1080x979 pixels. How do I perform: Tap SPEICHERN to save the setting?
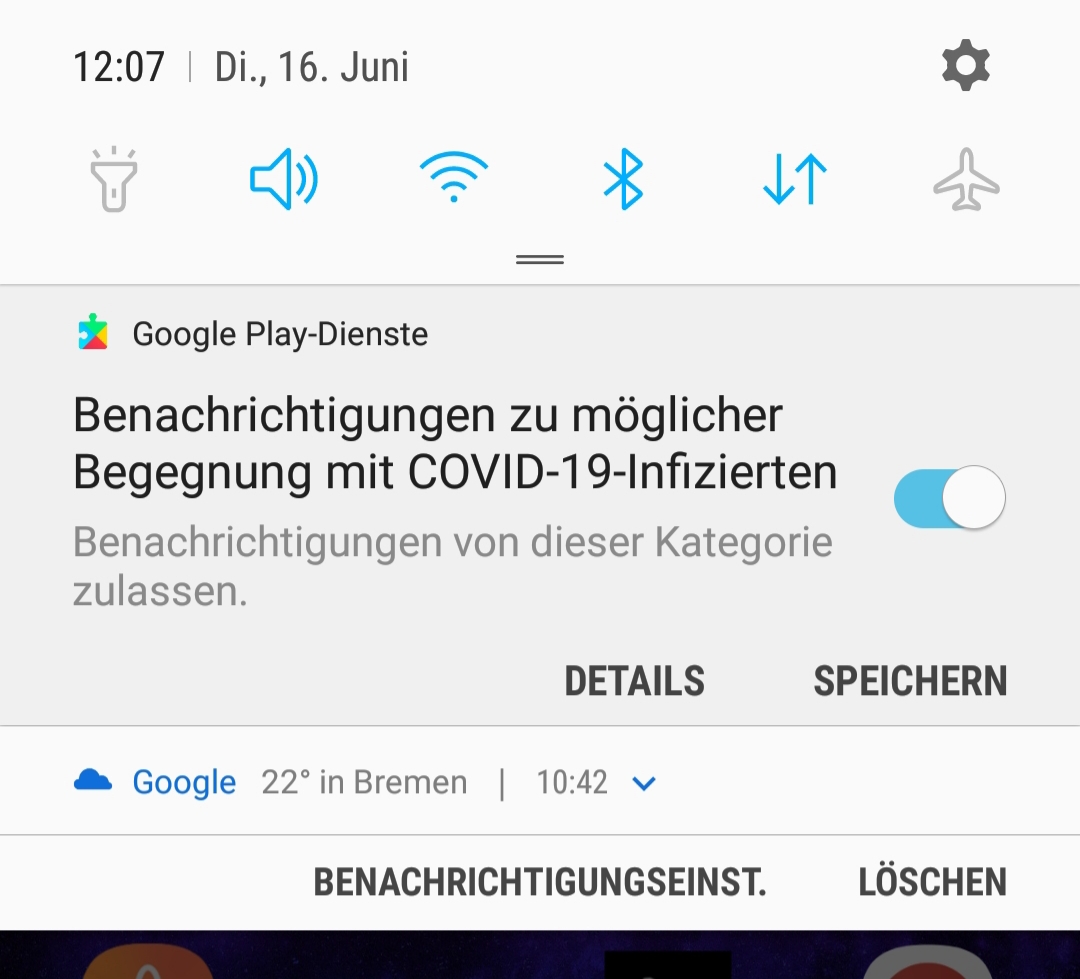click(909, 681)
